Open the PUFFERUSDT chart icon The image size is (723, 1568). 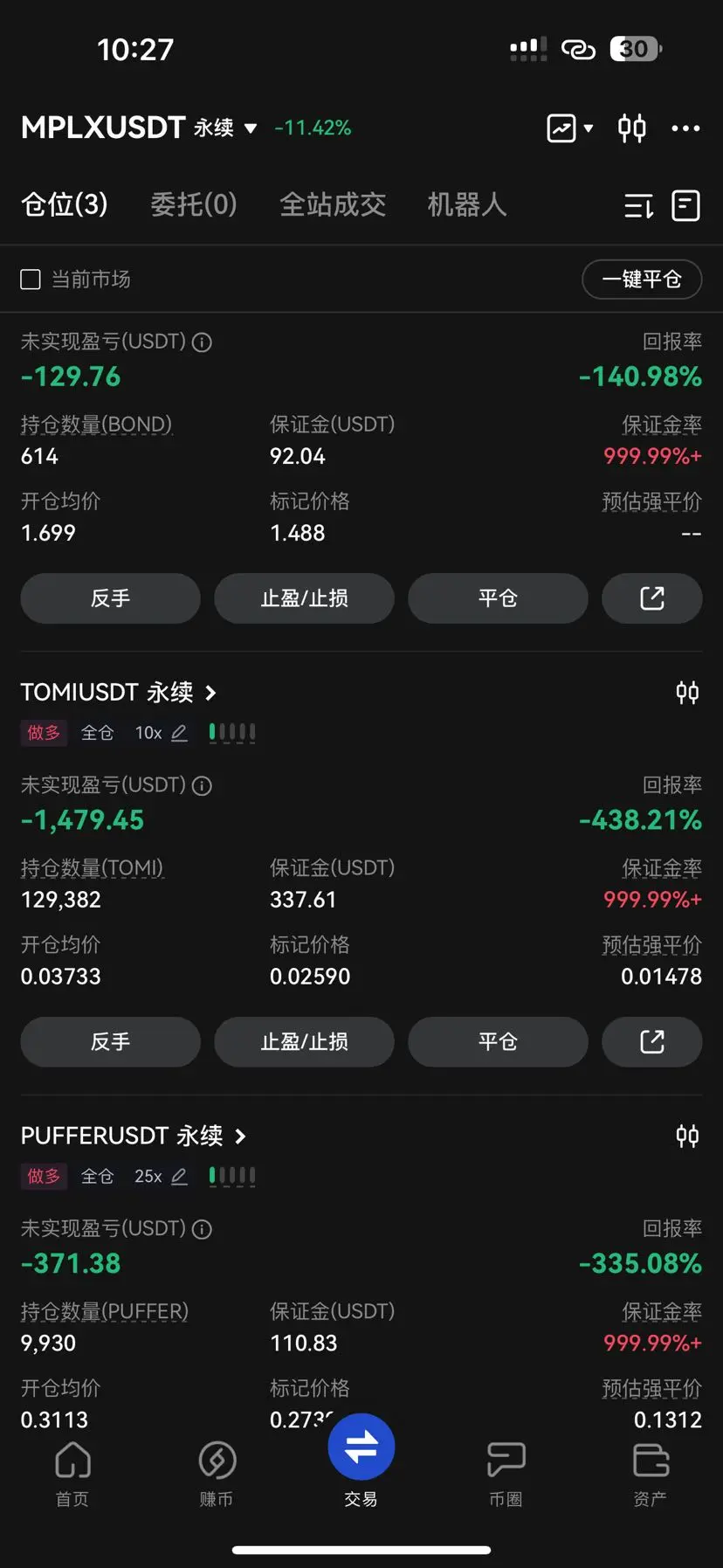[687, 1136]
